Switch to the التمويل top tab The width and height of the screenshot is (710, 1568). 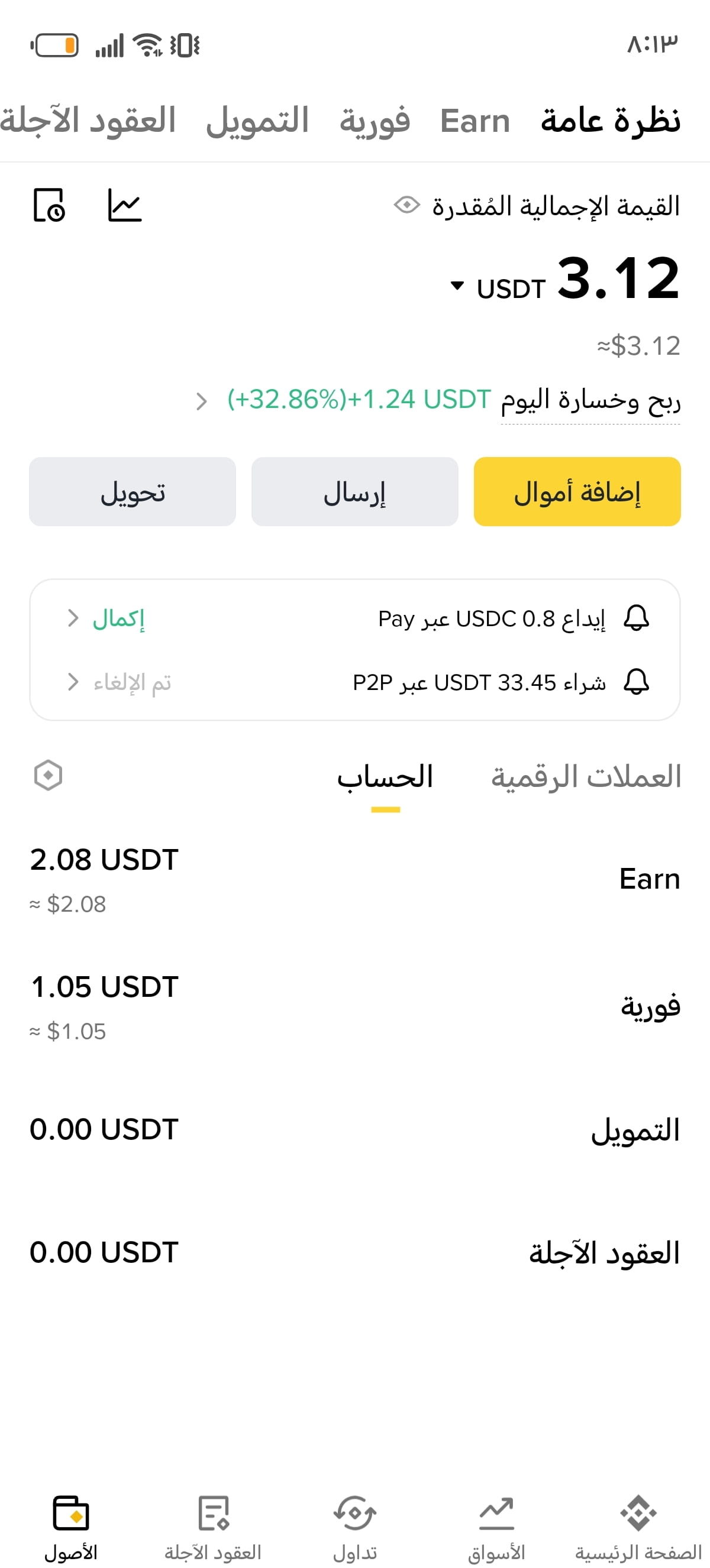(x=257, y=121)
